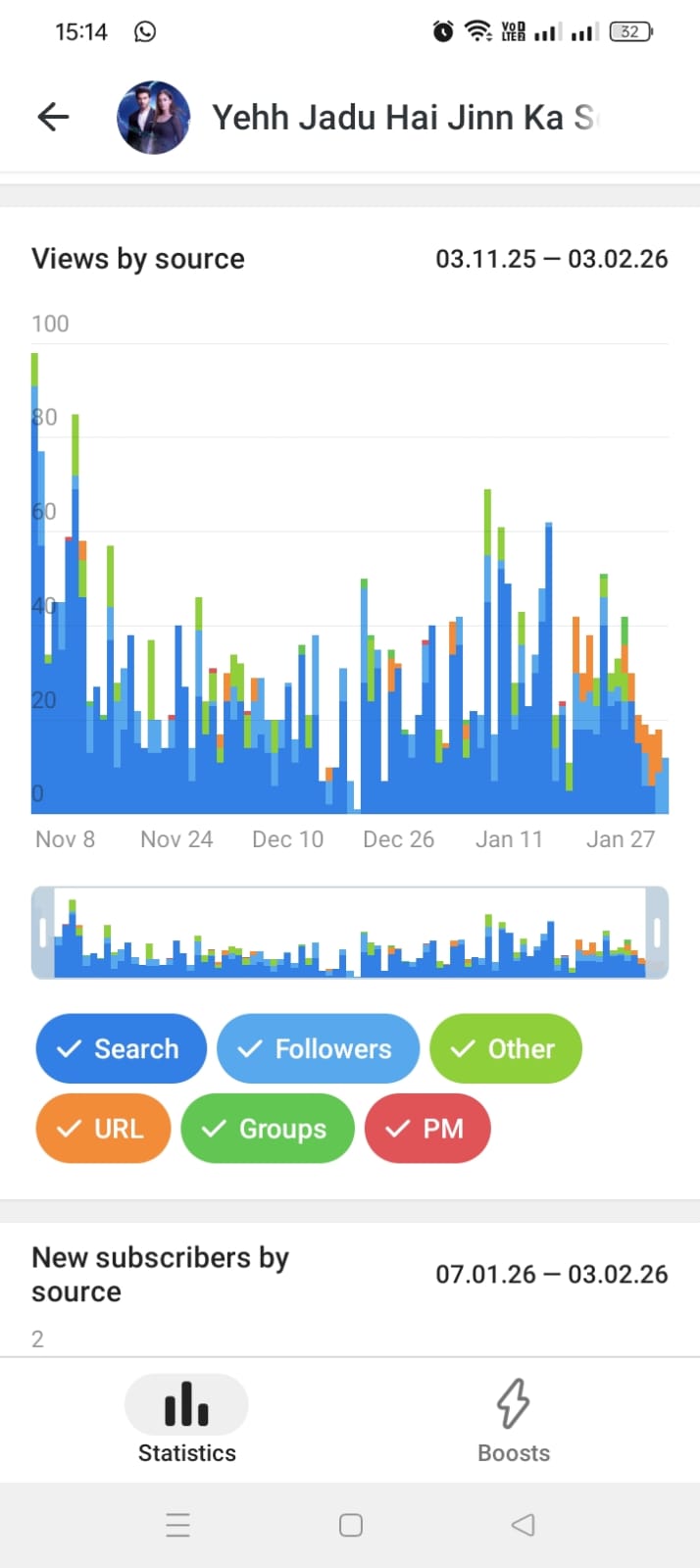Toggle the Groups source filter
Viewport: 700px width, 1568px height.
[x=267, y=1128]
